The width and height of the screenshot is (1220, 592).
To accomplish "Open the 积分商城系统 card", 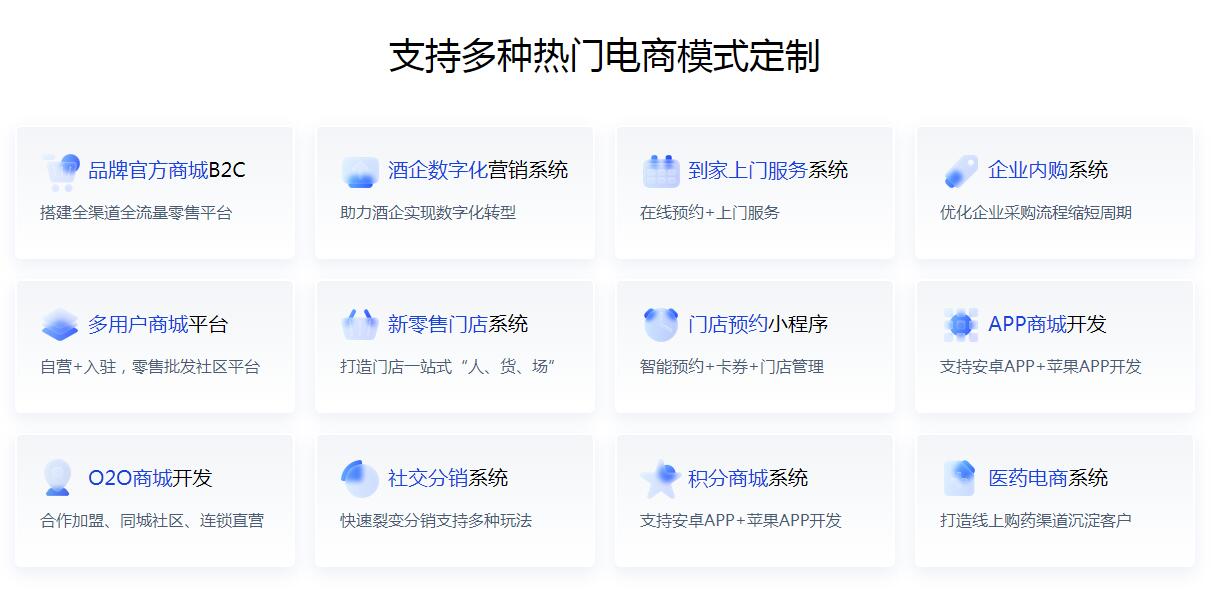I will click(755, 500).
